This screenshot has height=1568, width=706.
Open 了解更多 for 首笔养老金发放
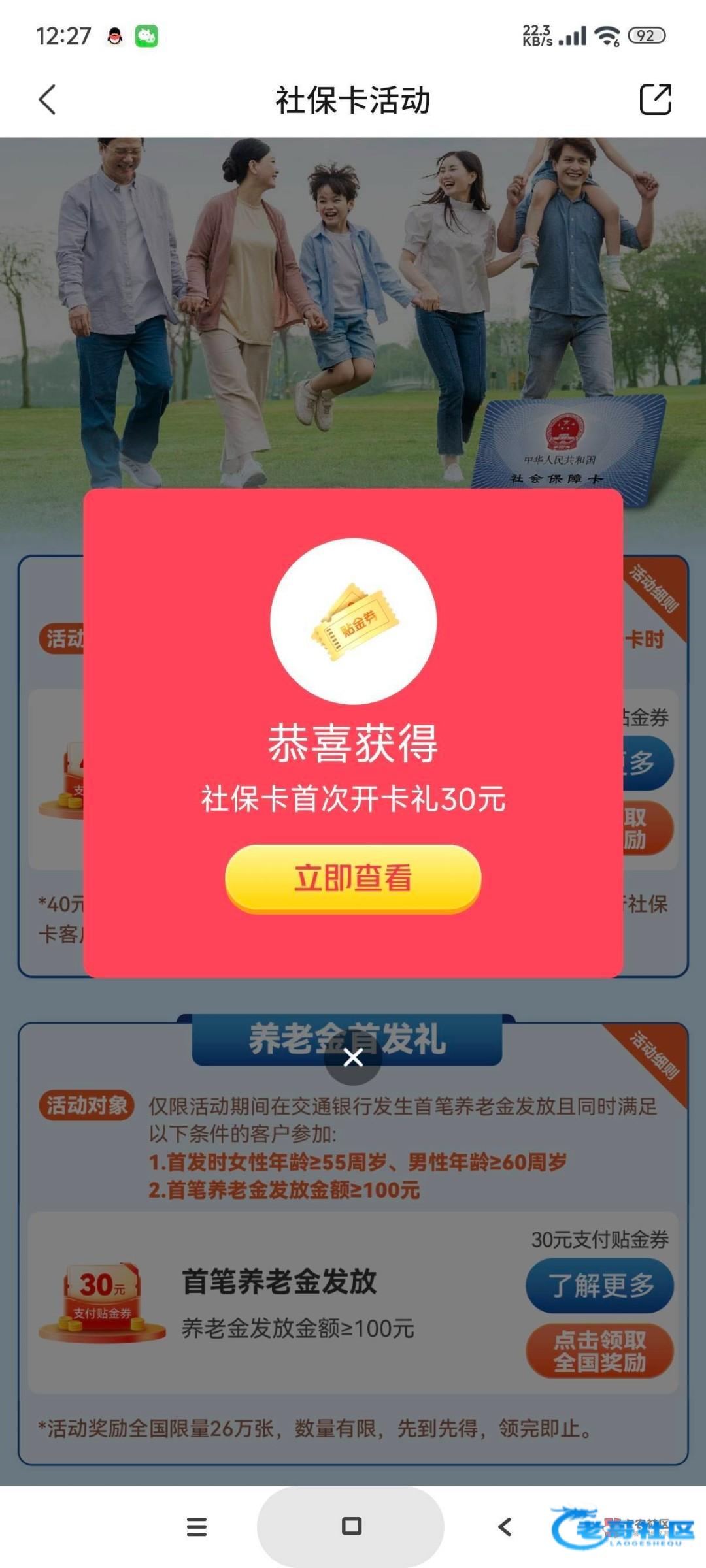[x=599, y=1286]
